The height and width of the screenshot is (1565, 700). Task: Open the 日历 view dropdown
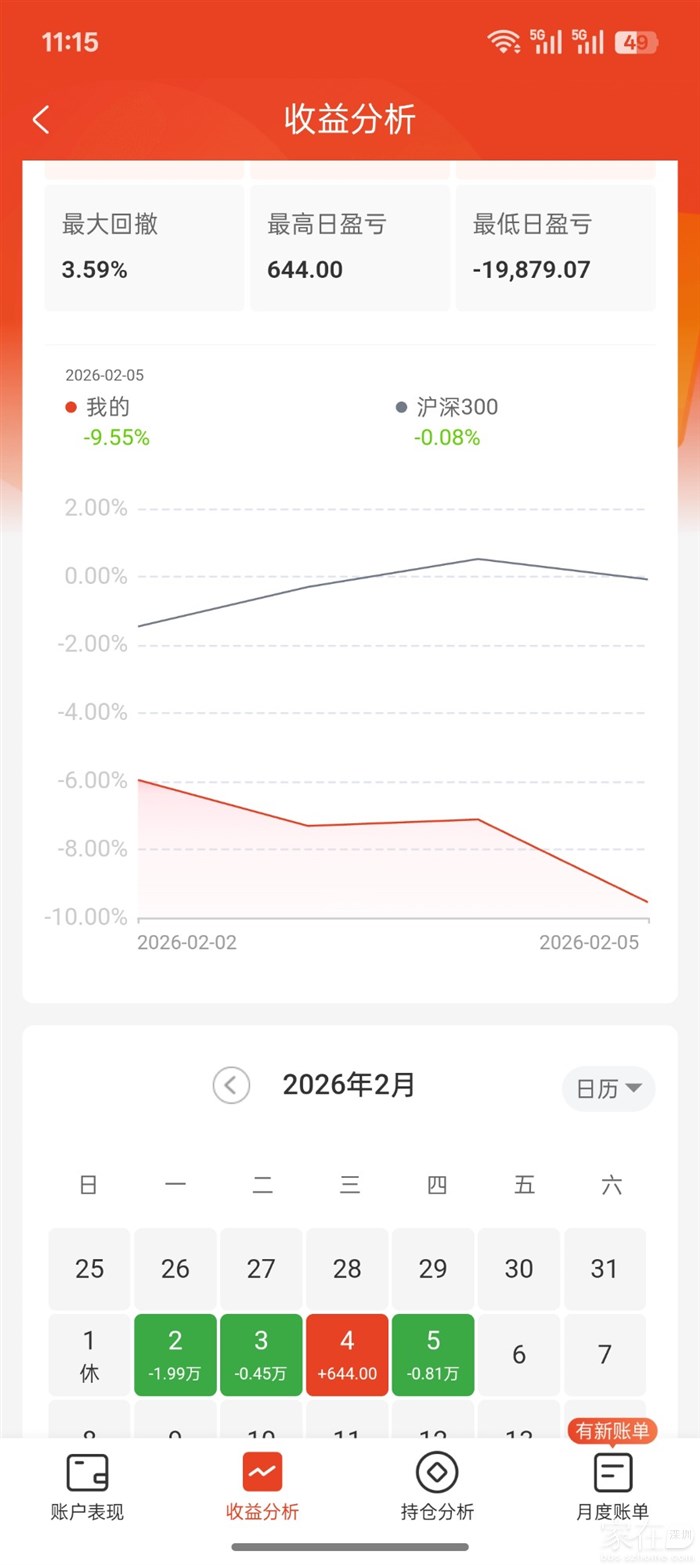608,1089
